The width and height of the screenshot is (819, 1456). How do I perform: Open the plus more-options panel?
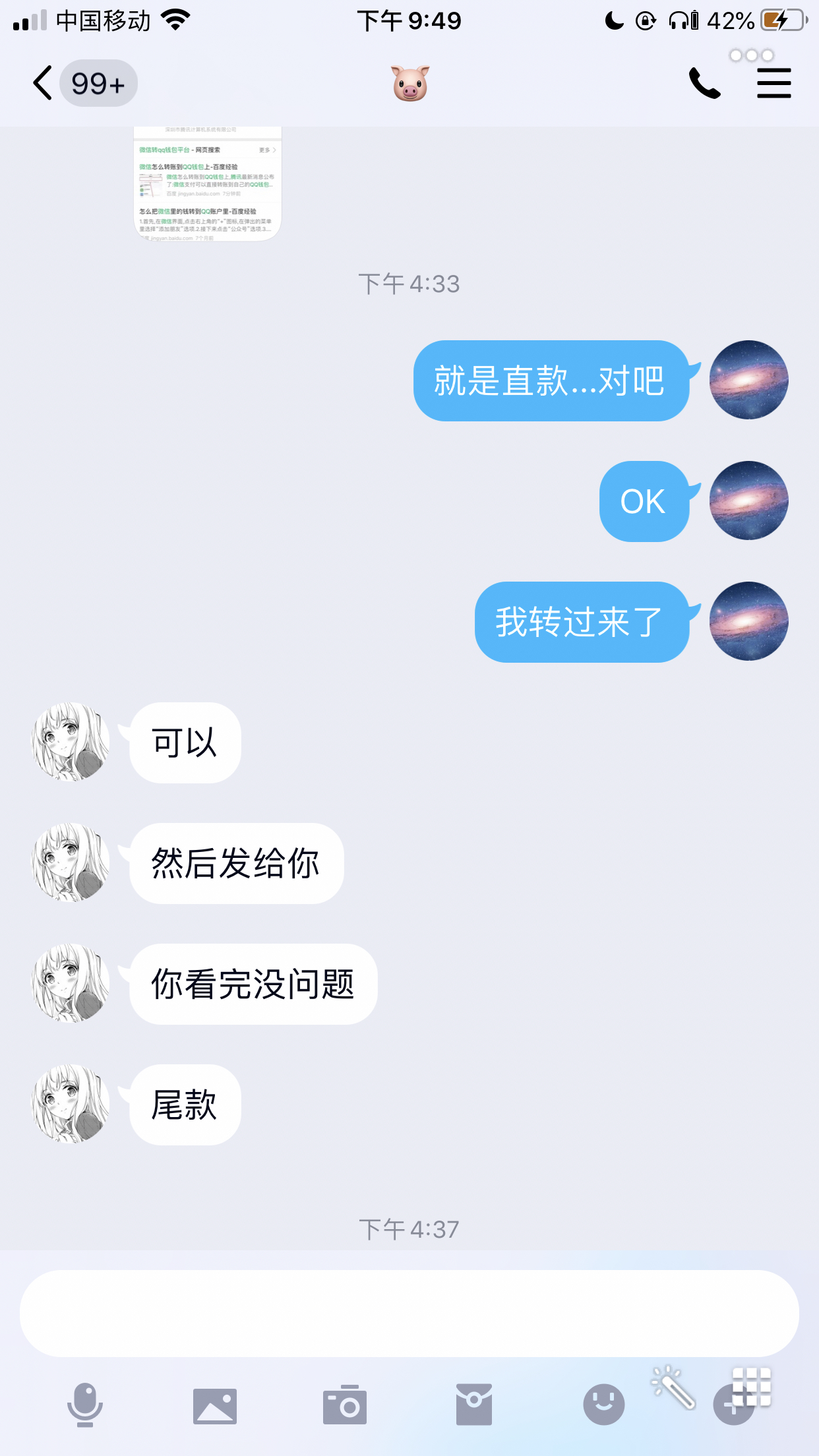pos(733,1405)
